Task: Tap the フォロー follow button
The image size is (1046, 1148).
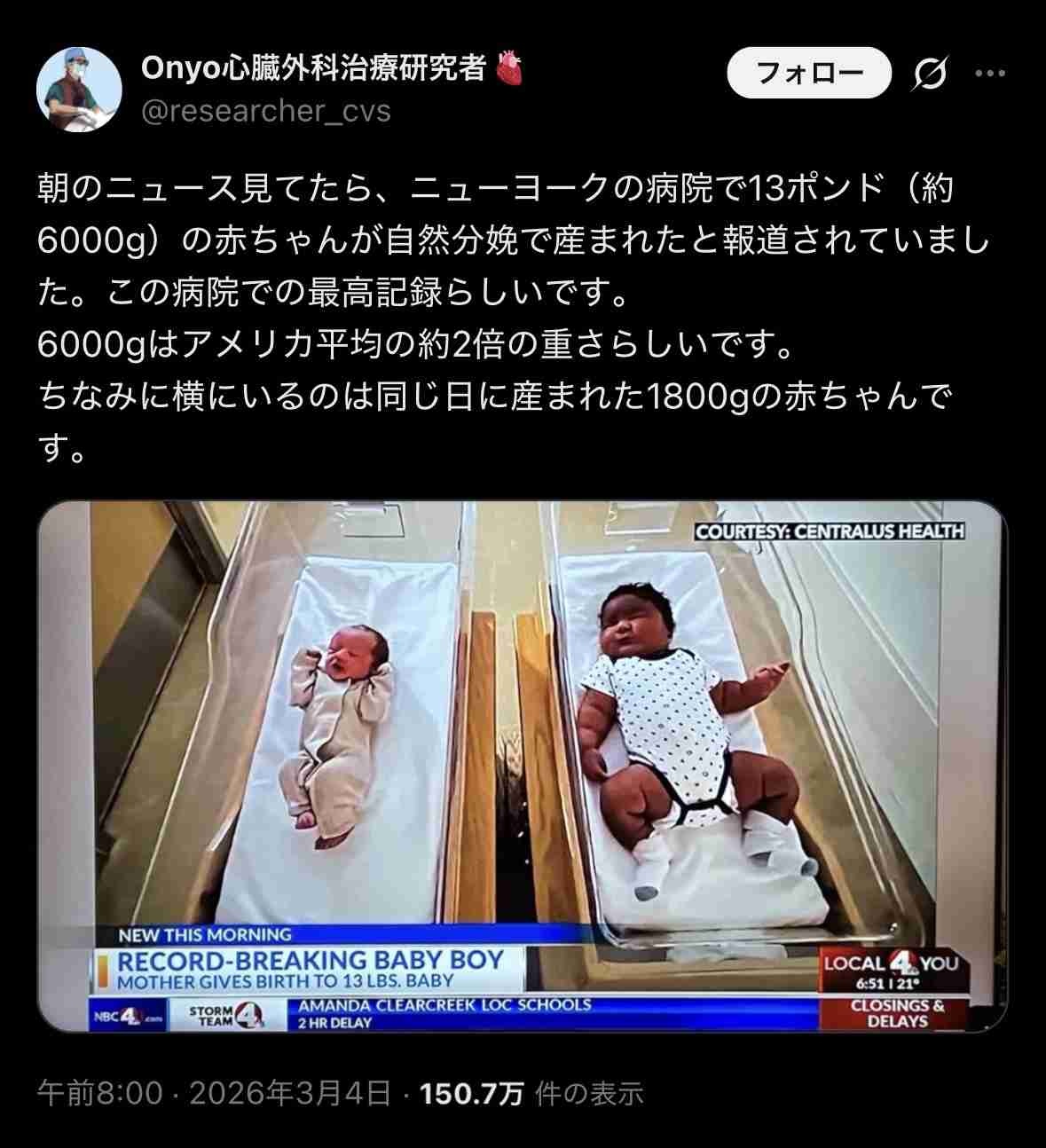Action: coord(808,73)
